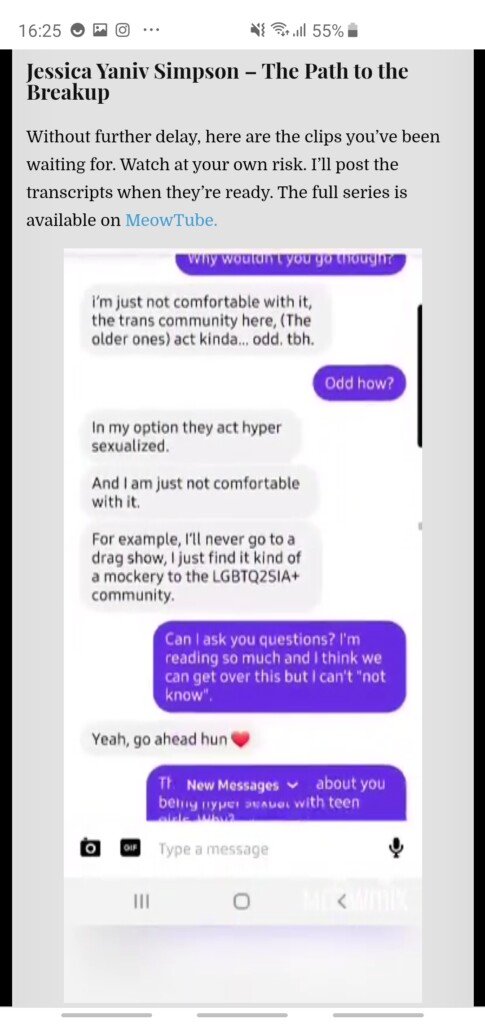Screen dimensions: 485x1024
Task: Open the MeowTube link
Action: pos(170,220)
